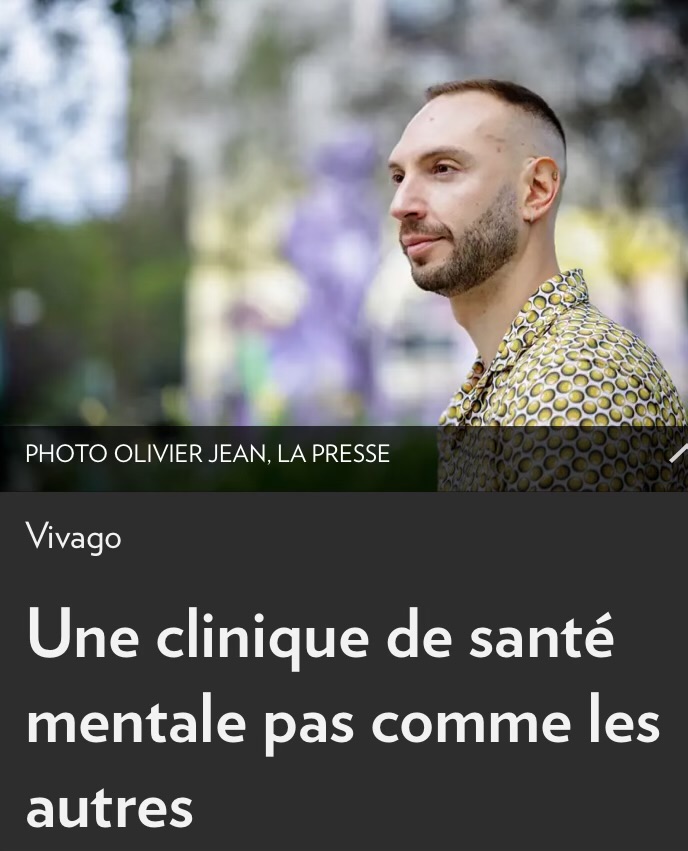Expand the article photo to full screen

(x=678, y=452)
